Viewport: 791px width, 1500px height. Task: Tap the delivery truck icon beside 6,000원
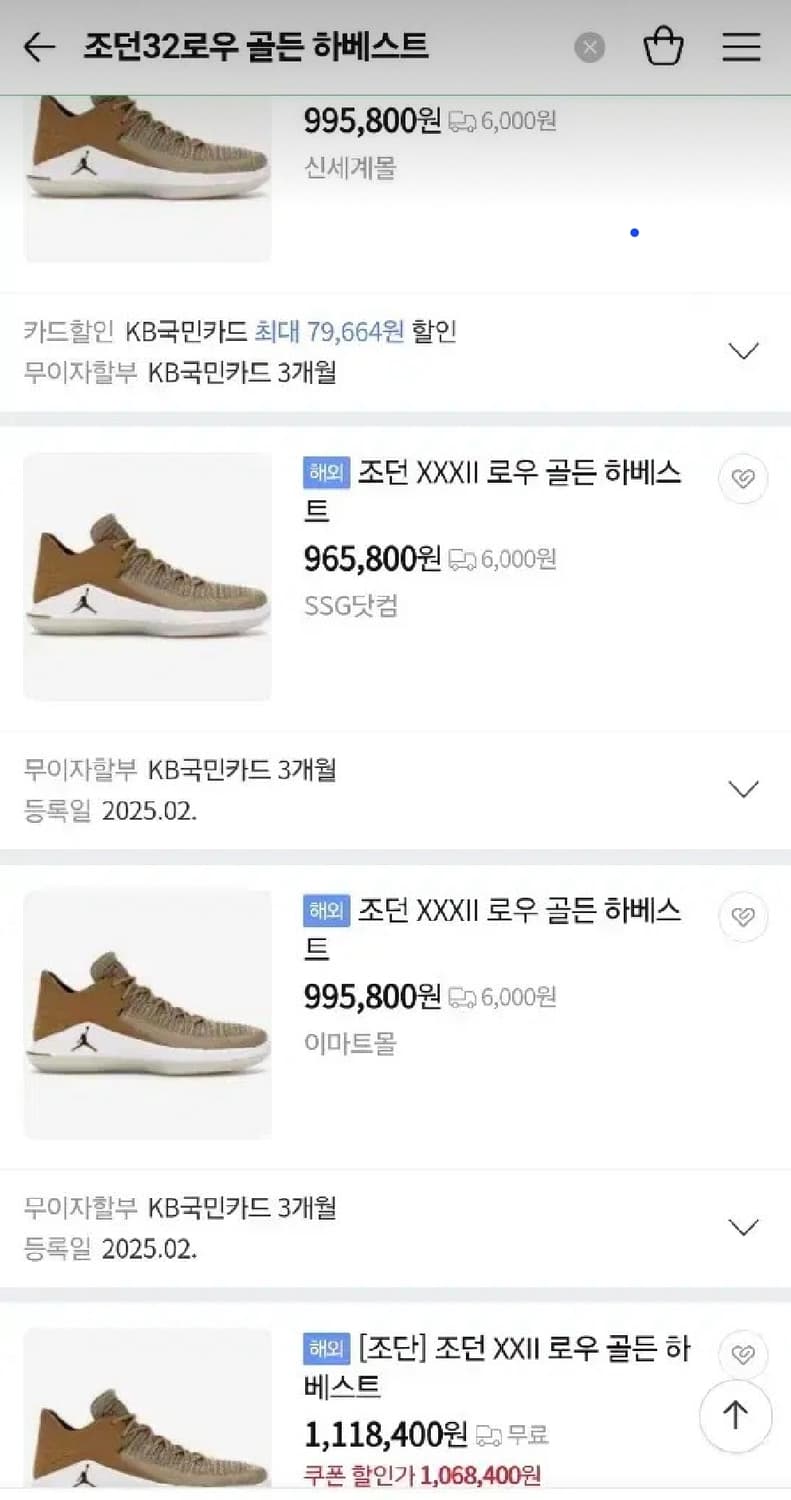pos(463,121)
